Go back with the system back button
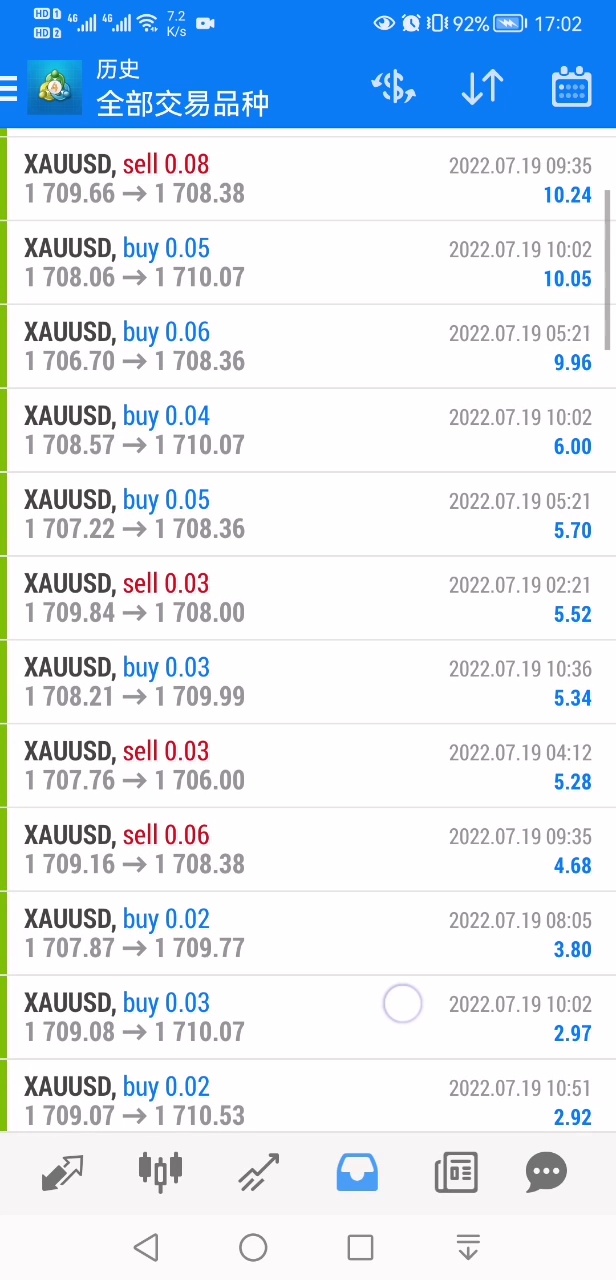 pyautogui.click(x=146, y=1247)
